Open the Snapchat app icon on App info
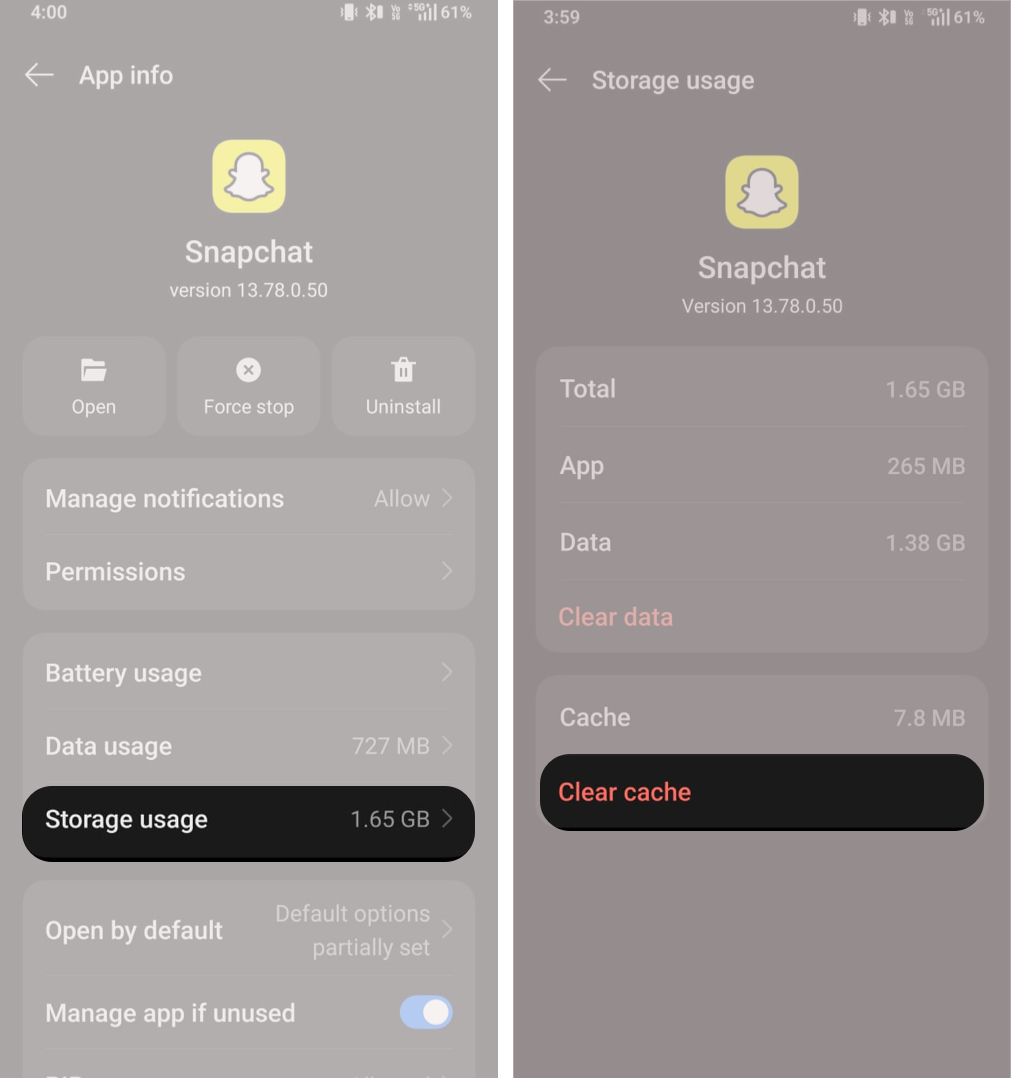The height and width of the screenshot is (1088, 1011). click(x=248, y=176)
